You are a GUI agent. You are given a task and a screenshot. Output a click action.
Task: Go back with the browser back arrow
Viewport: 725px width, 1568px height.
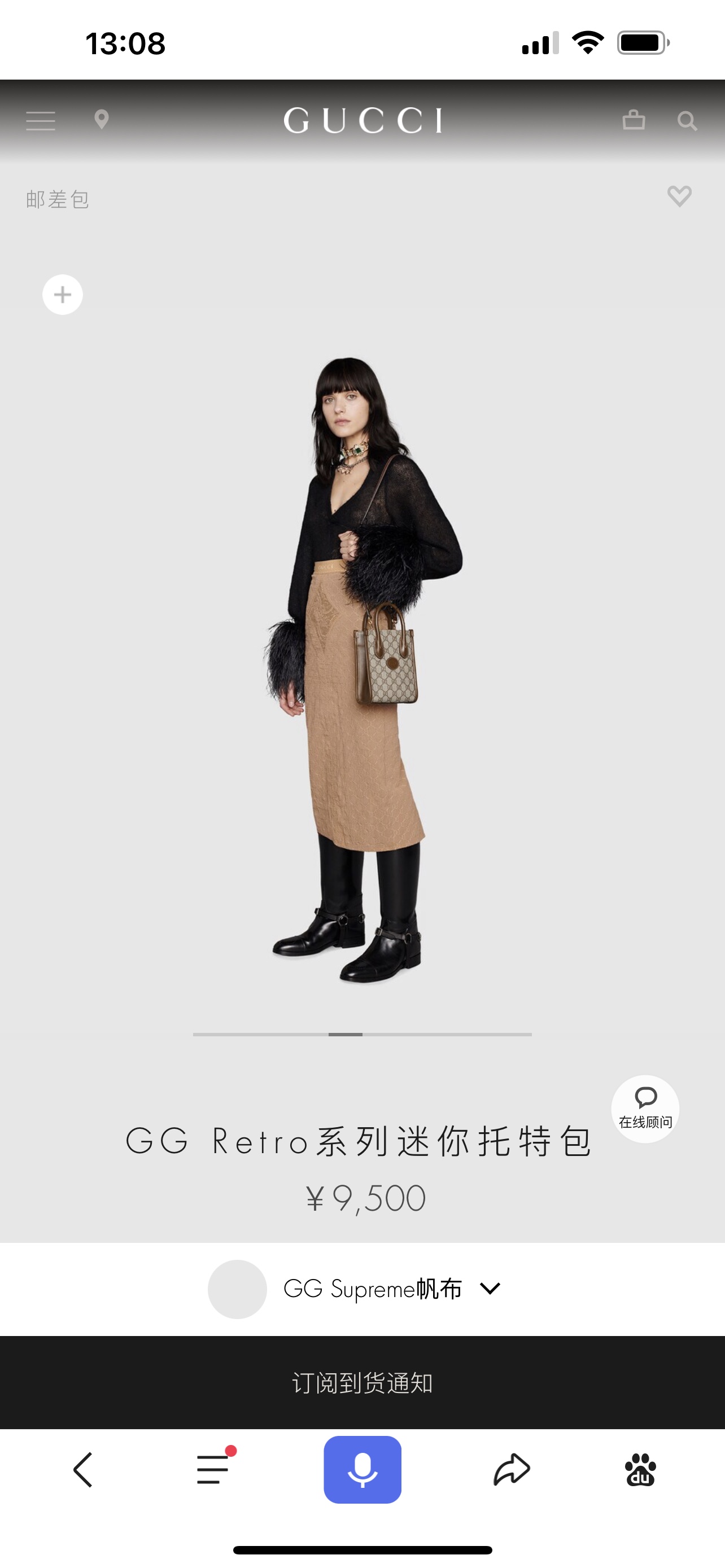coord(84,1470)
